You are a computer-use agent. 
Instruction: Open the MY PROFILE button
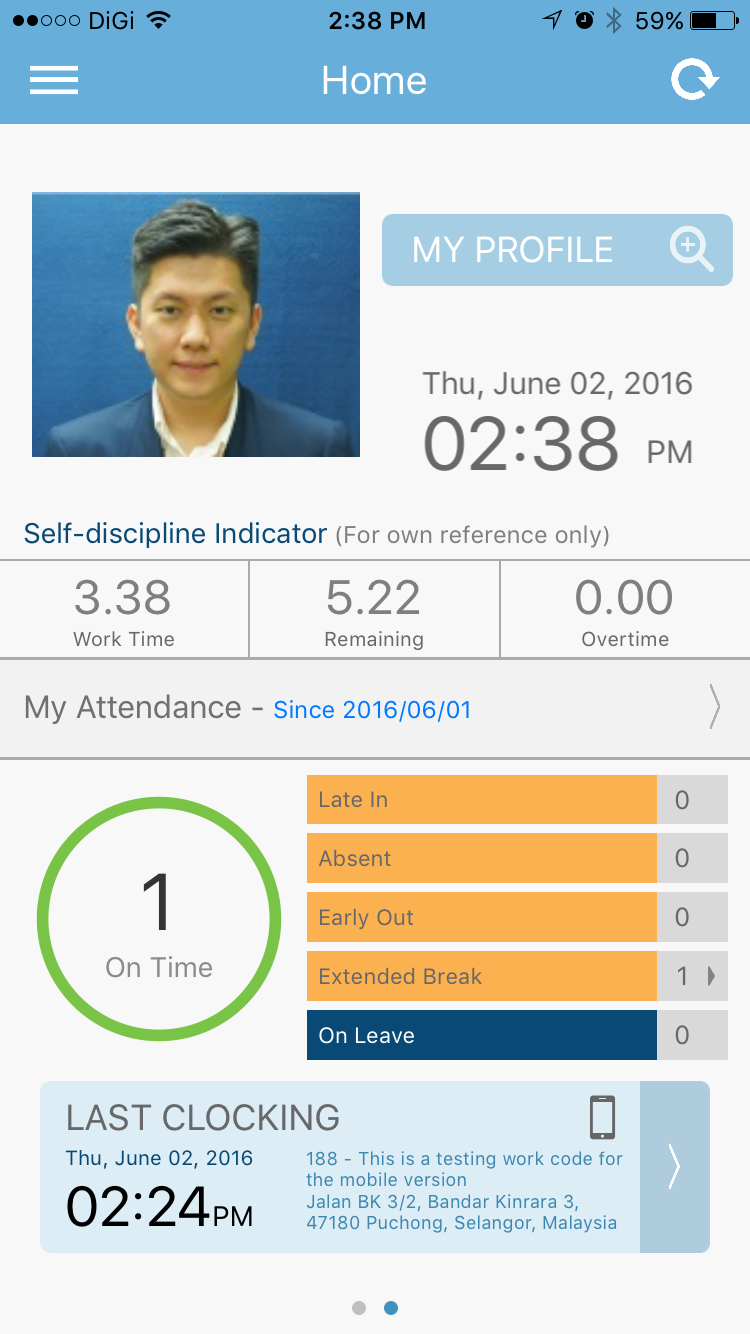[x=557, y=250]
